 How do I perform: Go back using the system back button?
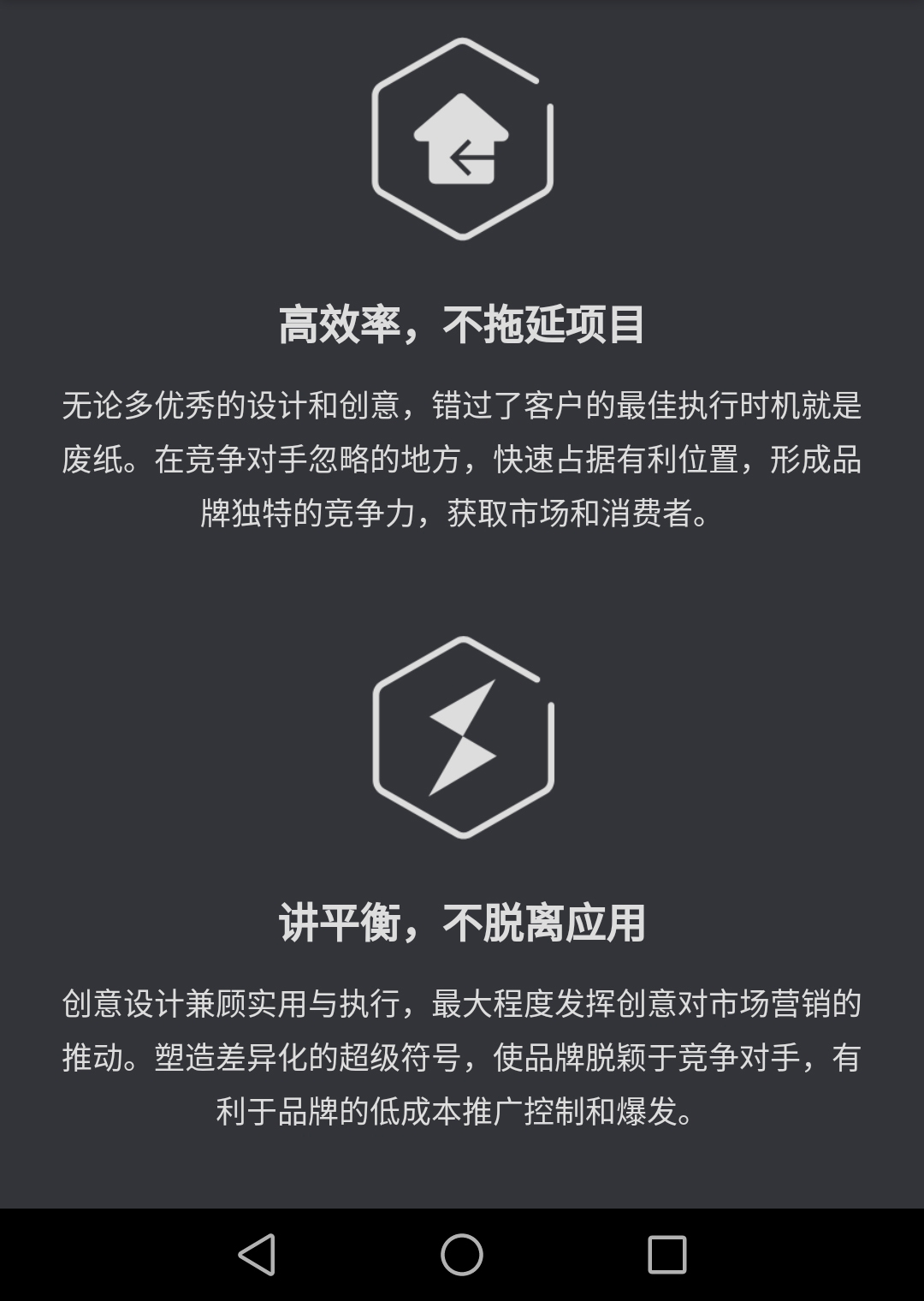click(x=257, y=1255)
